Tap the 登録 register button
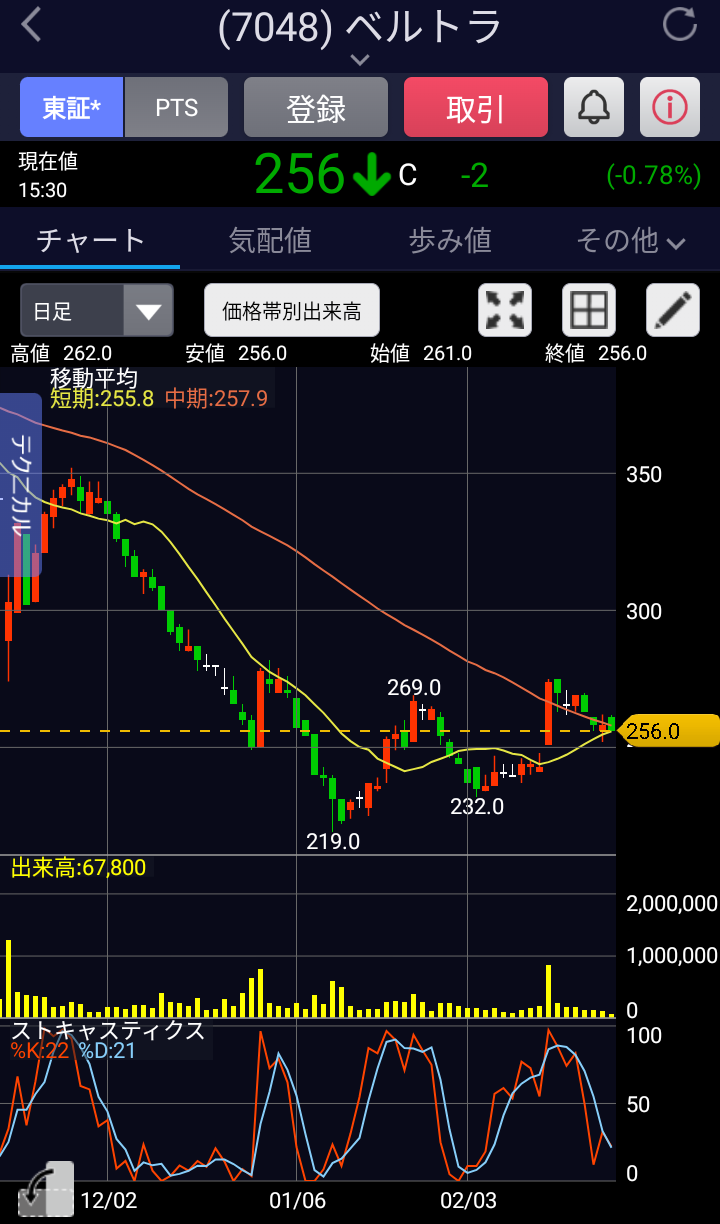The width and height of the screenshot is (720, 1224). click(316, 107)
